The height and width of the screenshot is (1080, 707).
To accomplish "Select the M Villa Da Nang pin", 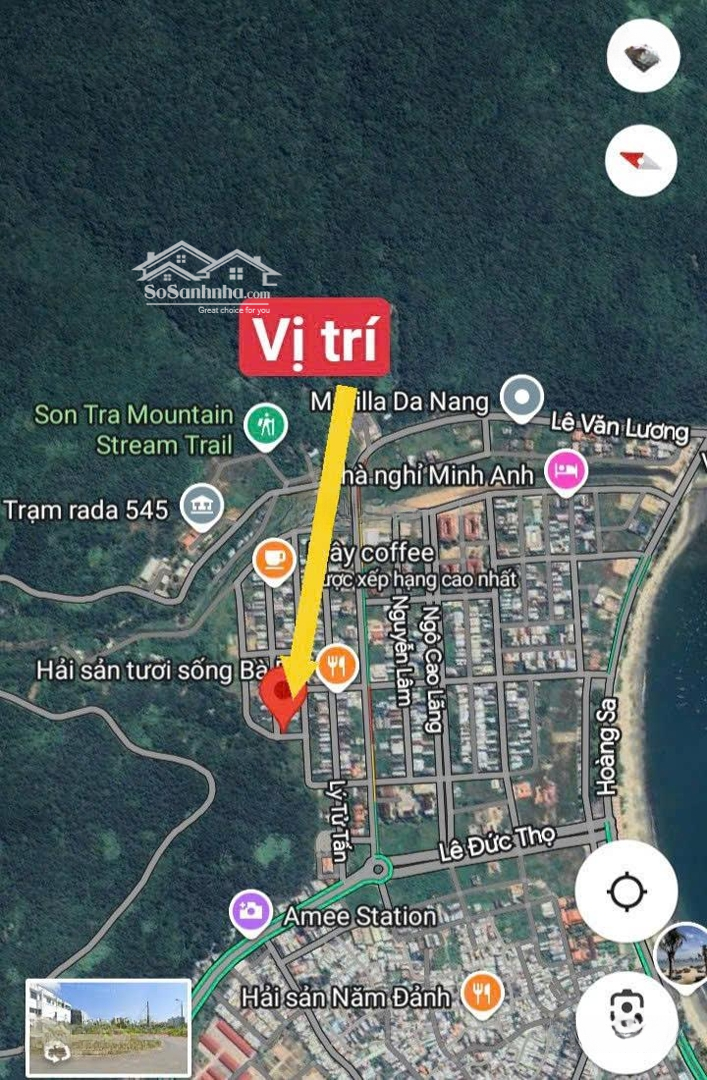I will (521, 398).
